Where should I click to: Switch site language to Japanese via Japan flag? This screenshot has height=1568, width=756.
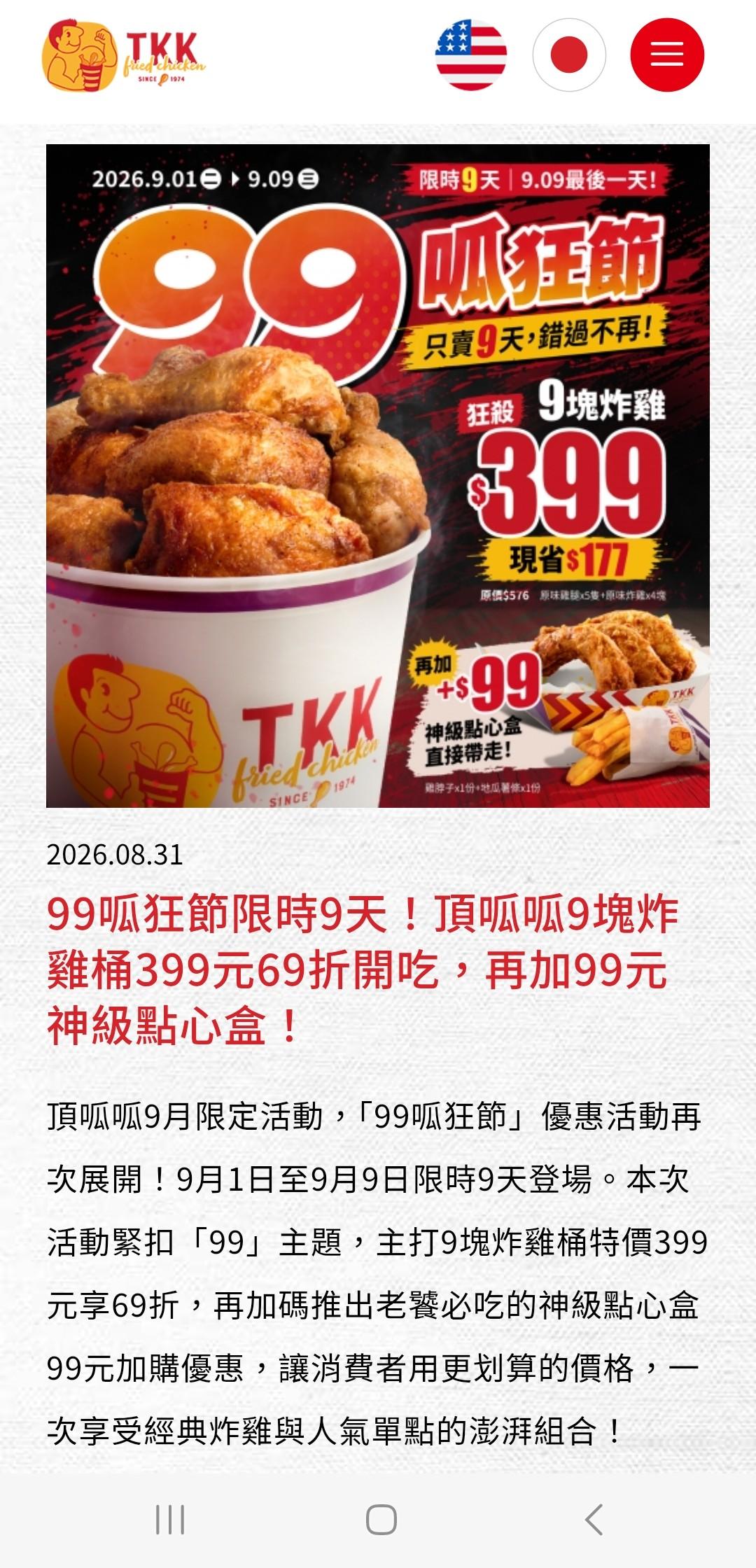click(x=569, y=55)
